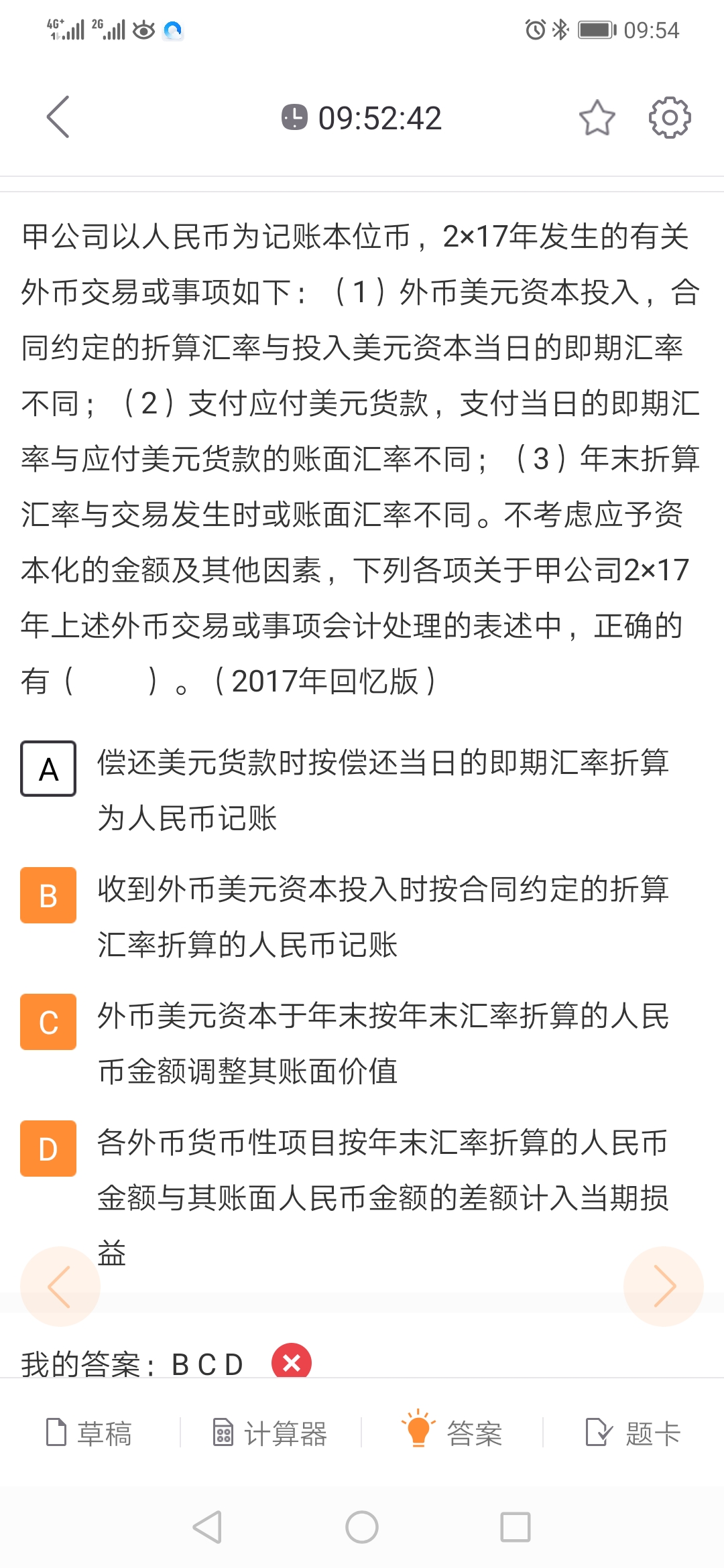Open the 草稿 scratch pad

tap(89, 1433)
